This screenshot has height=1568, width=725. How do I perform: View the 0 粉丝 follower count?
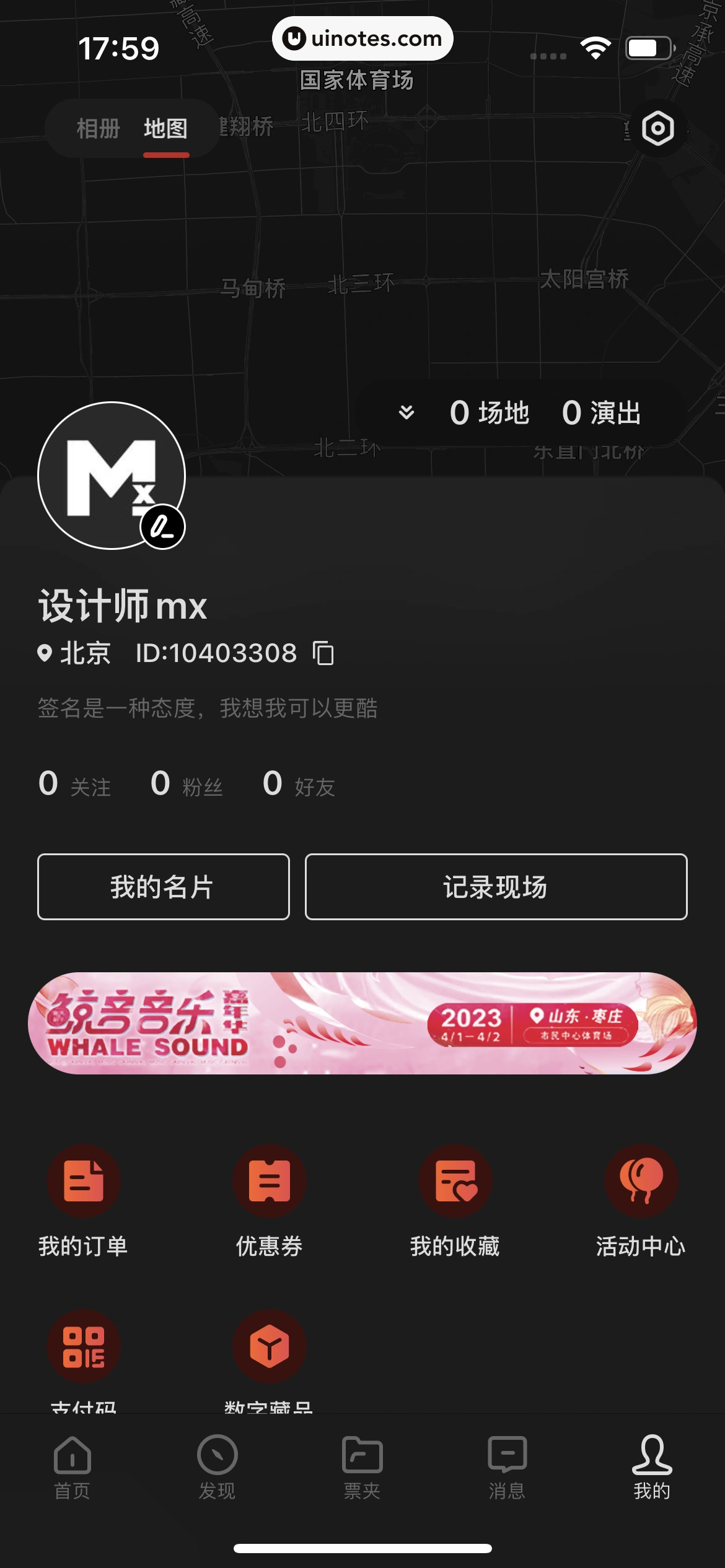186,785
